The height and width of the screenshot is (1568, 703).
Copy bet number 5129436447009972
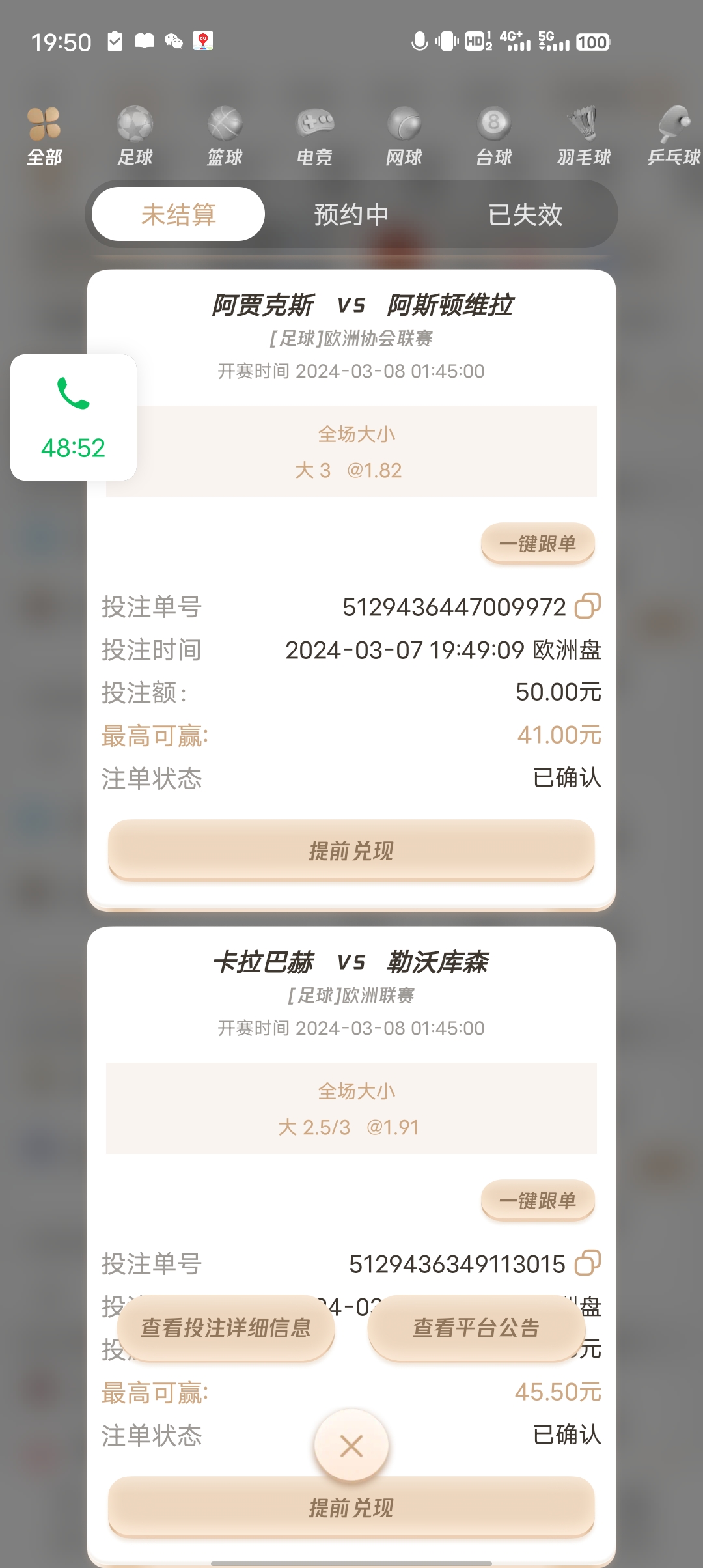point(587,606)
